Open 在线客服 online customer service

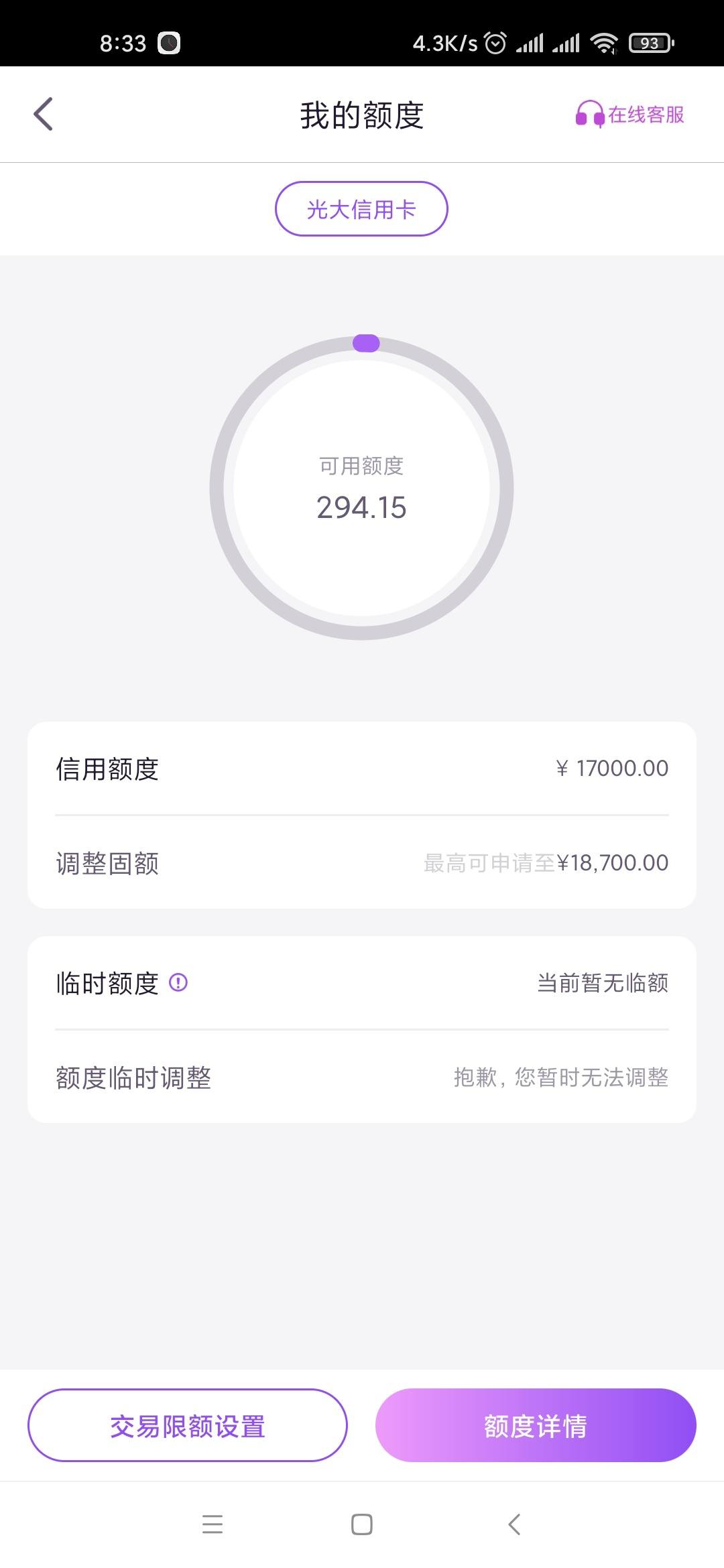[x=629, y=115]
